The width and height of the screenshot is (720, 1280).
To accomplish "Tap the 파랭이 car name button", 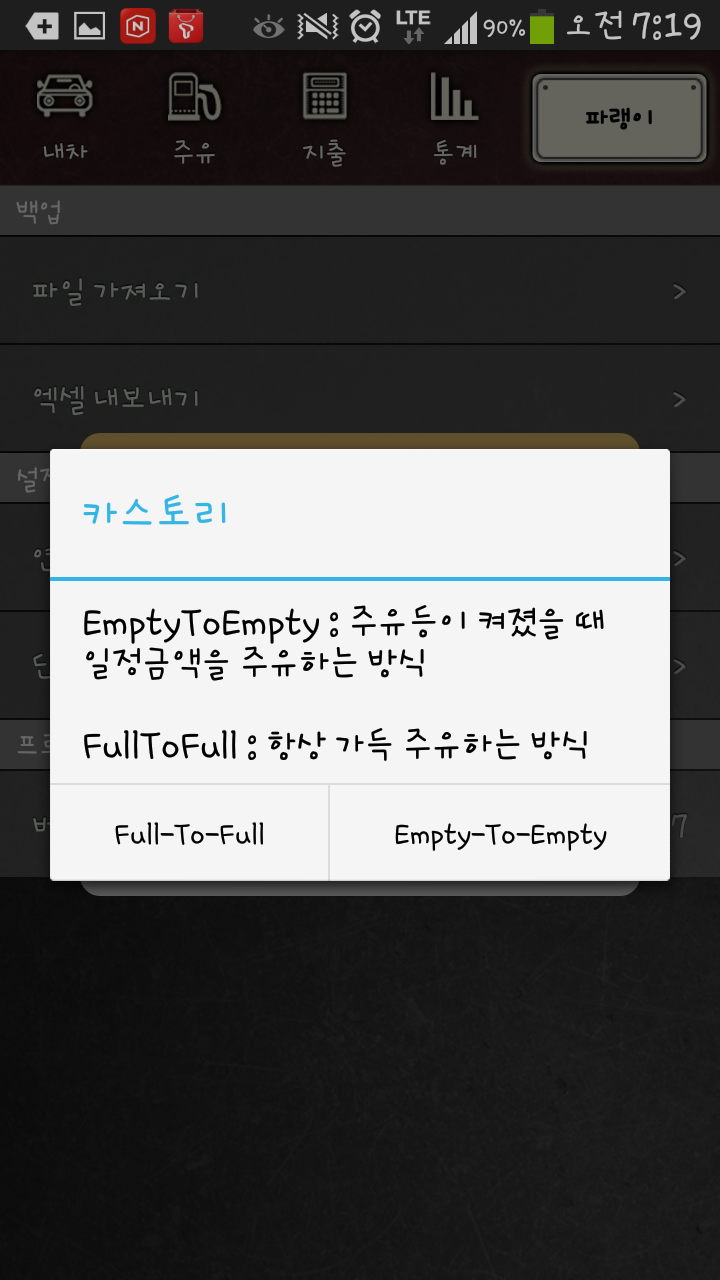I will pos(620,118).
